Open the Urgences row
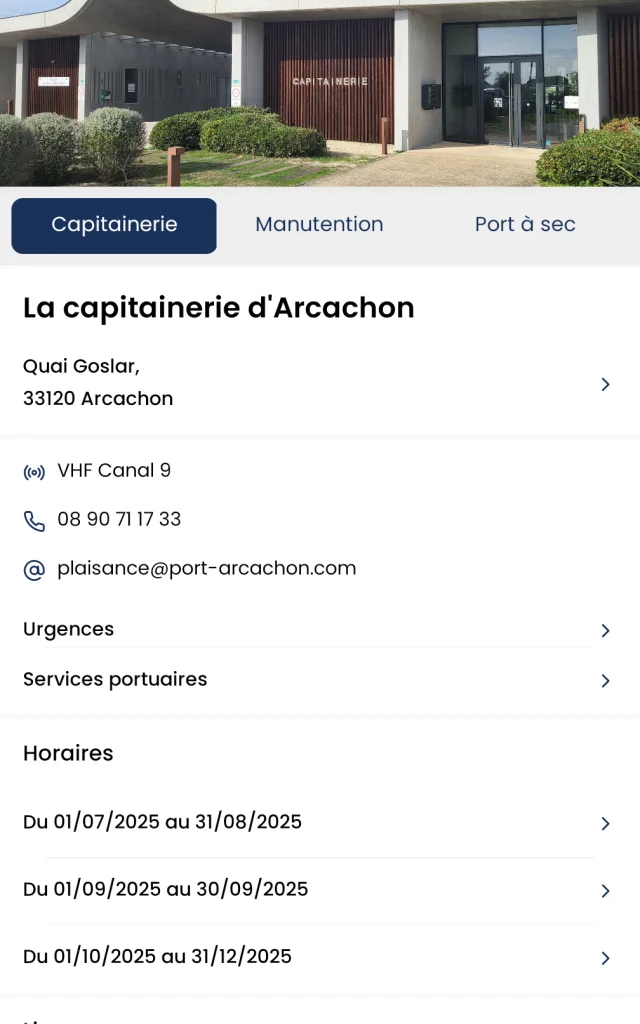Image resolution: width=640 pixels, height=1024 pixels. [318, 630]
